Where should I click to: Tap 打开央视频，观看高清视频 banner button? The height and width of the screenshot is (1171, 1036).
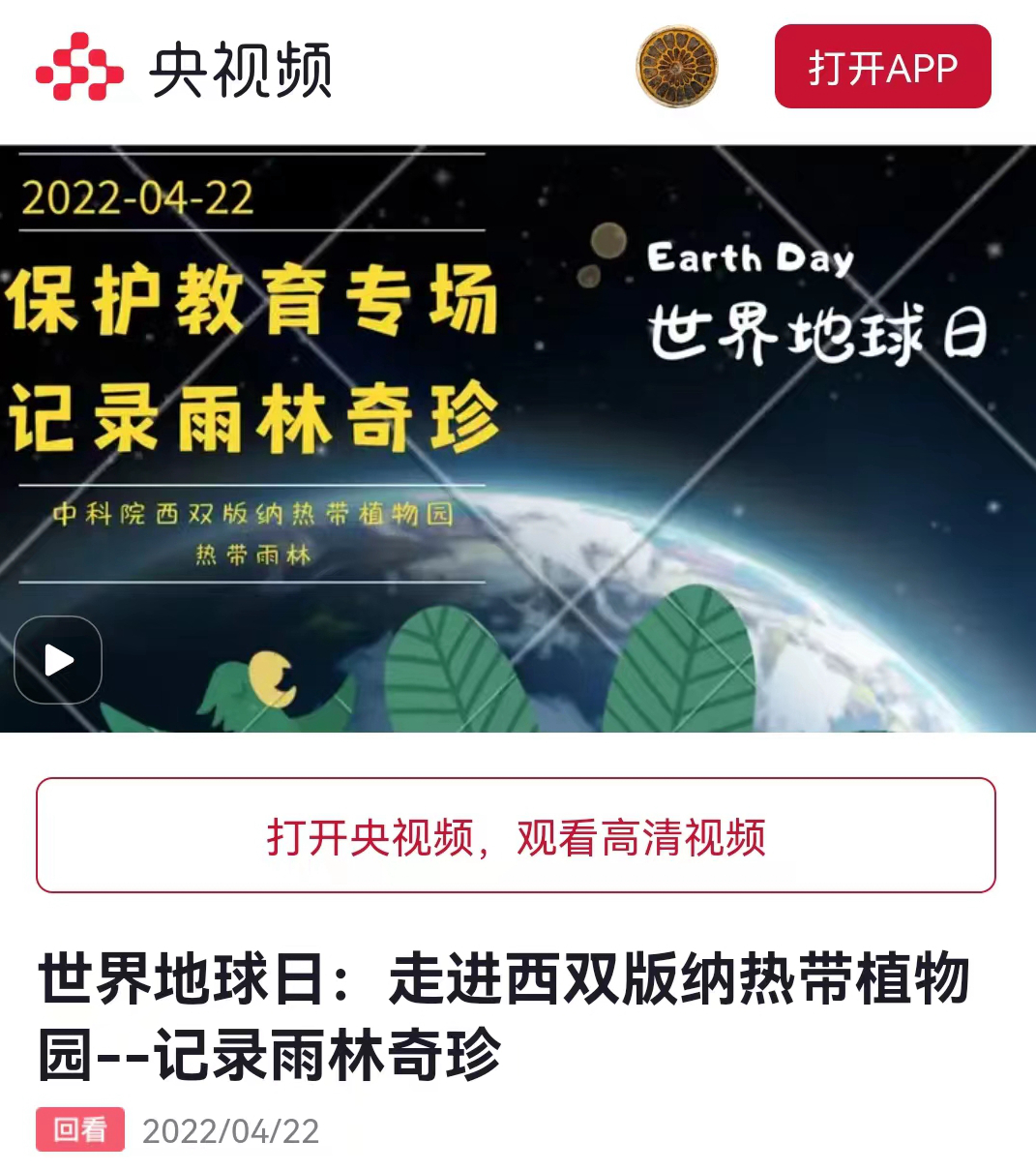[x=516, y=835]
